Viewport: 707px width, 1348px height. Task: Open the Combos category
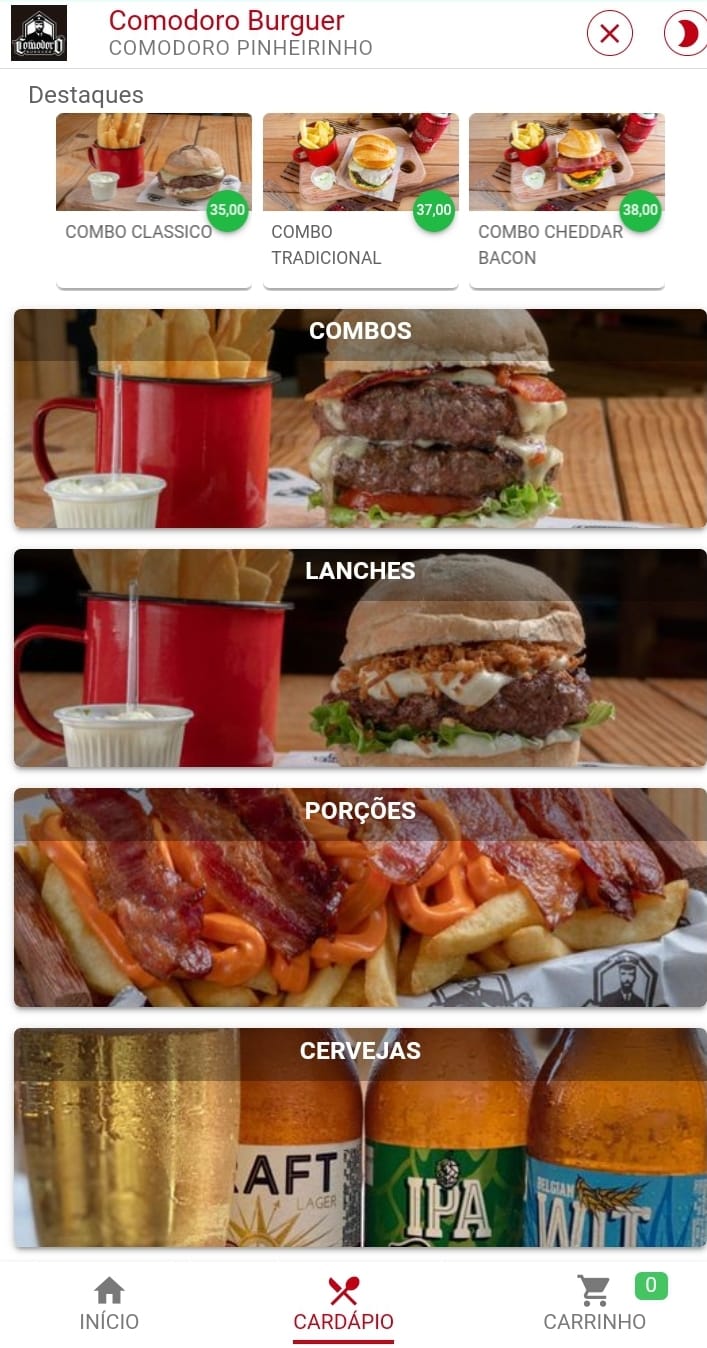tap(360, 418)
